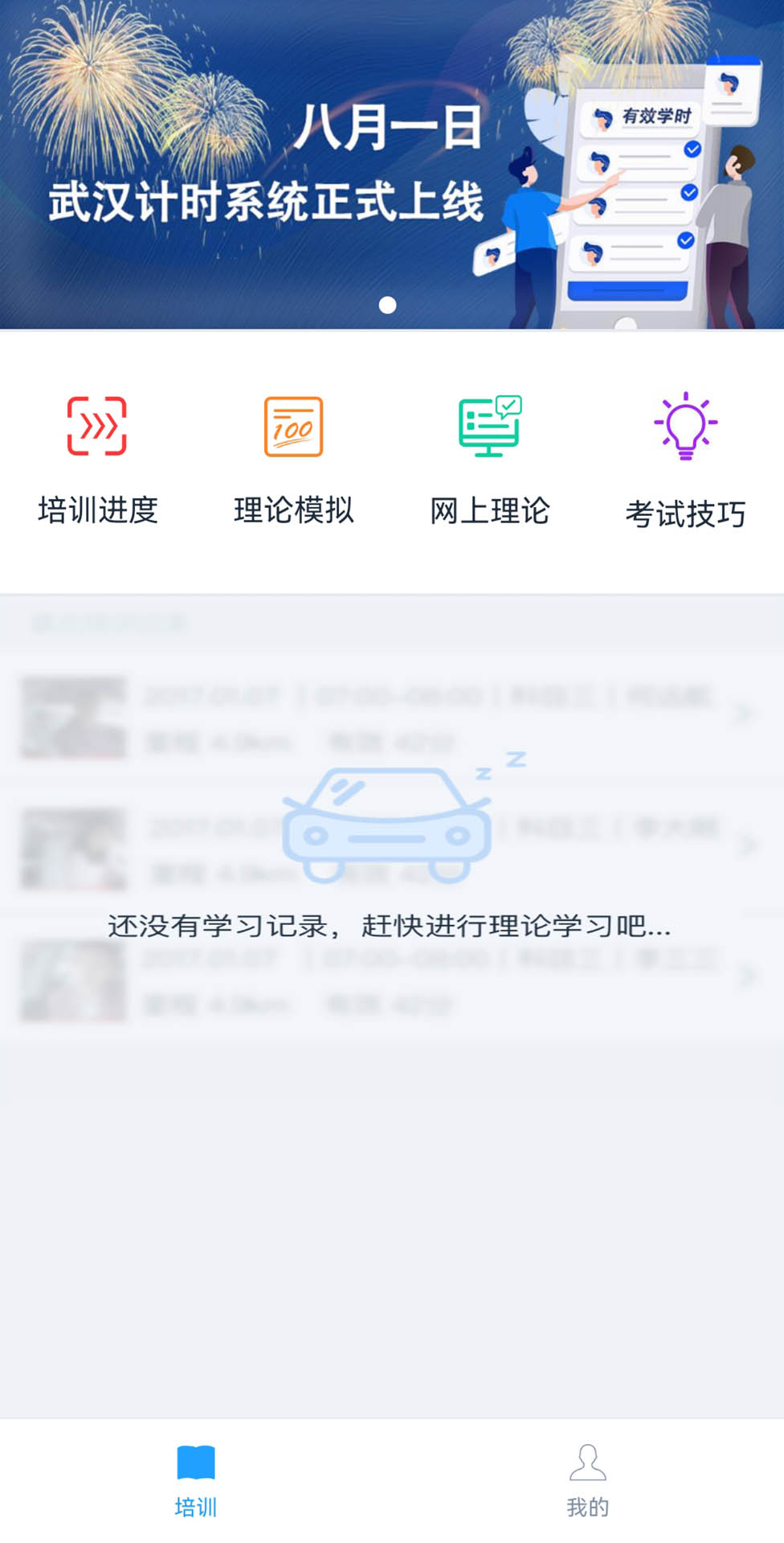This screenshot has width=784, height=1543.
Task: Open 理论模拟 theory simulation
Action: coord(293,460)
